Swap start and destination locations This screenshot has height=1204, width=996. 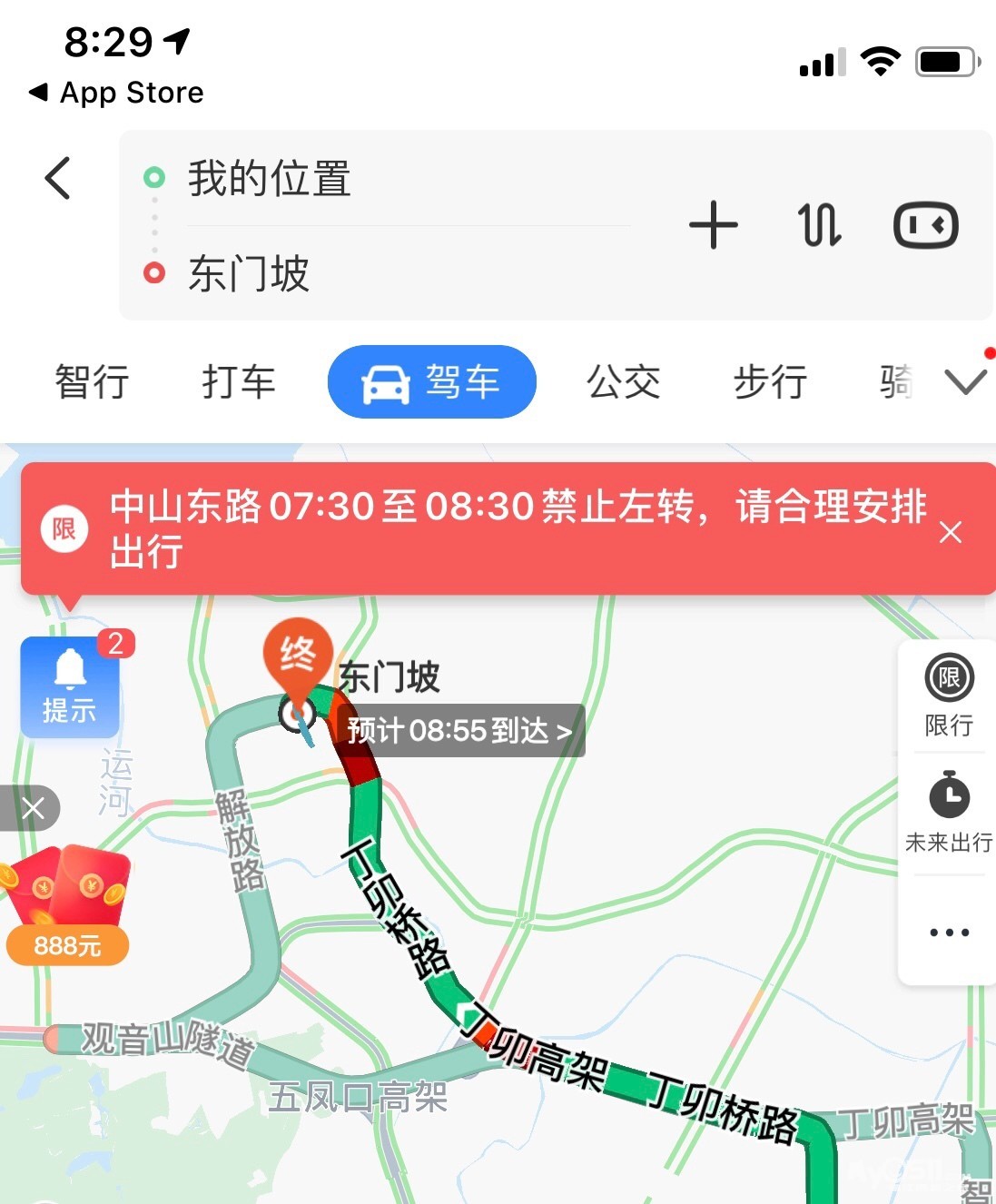coord(819,225)
